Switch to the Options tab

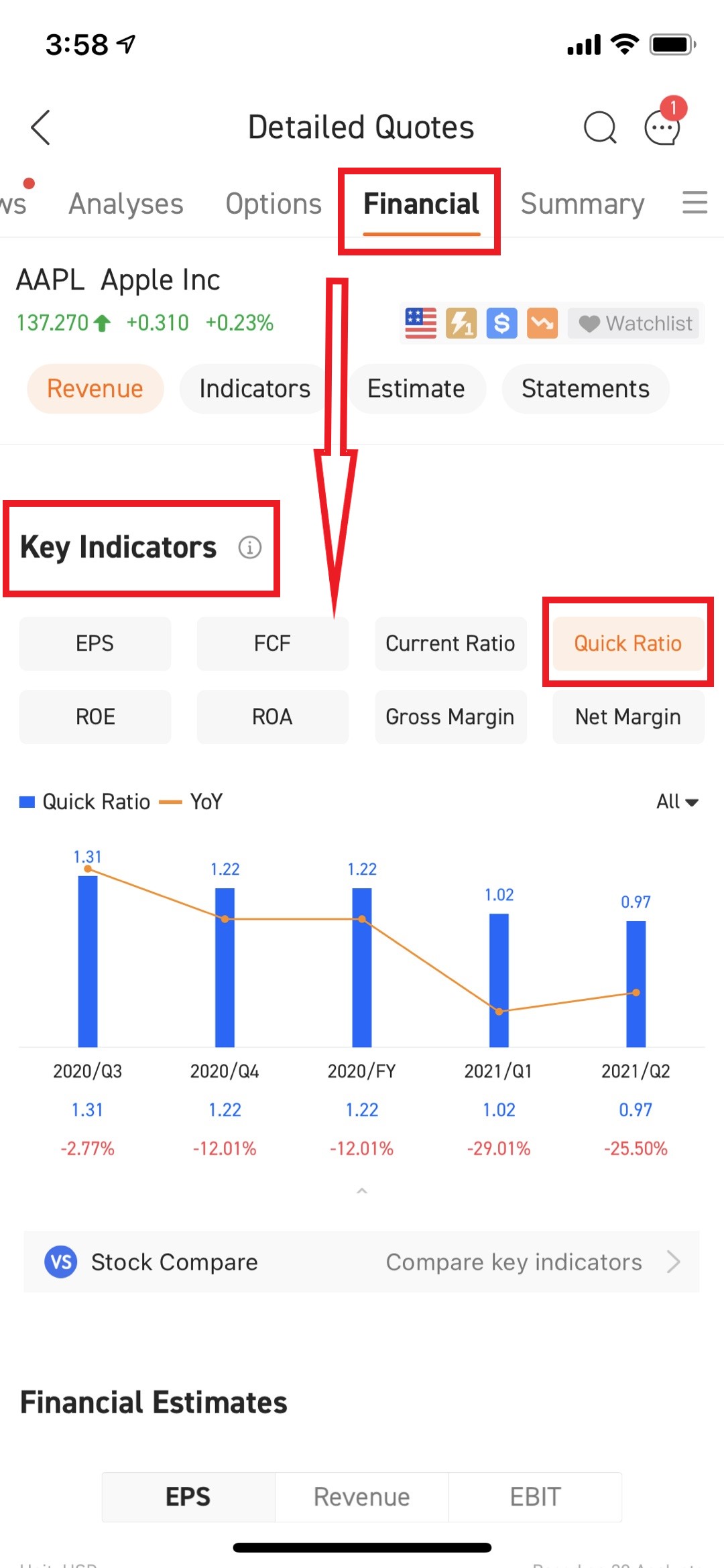click(x=274, y=204)
